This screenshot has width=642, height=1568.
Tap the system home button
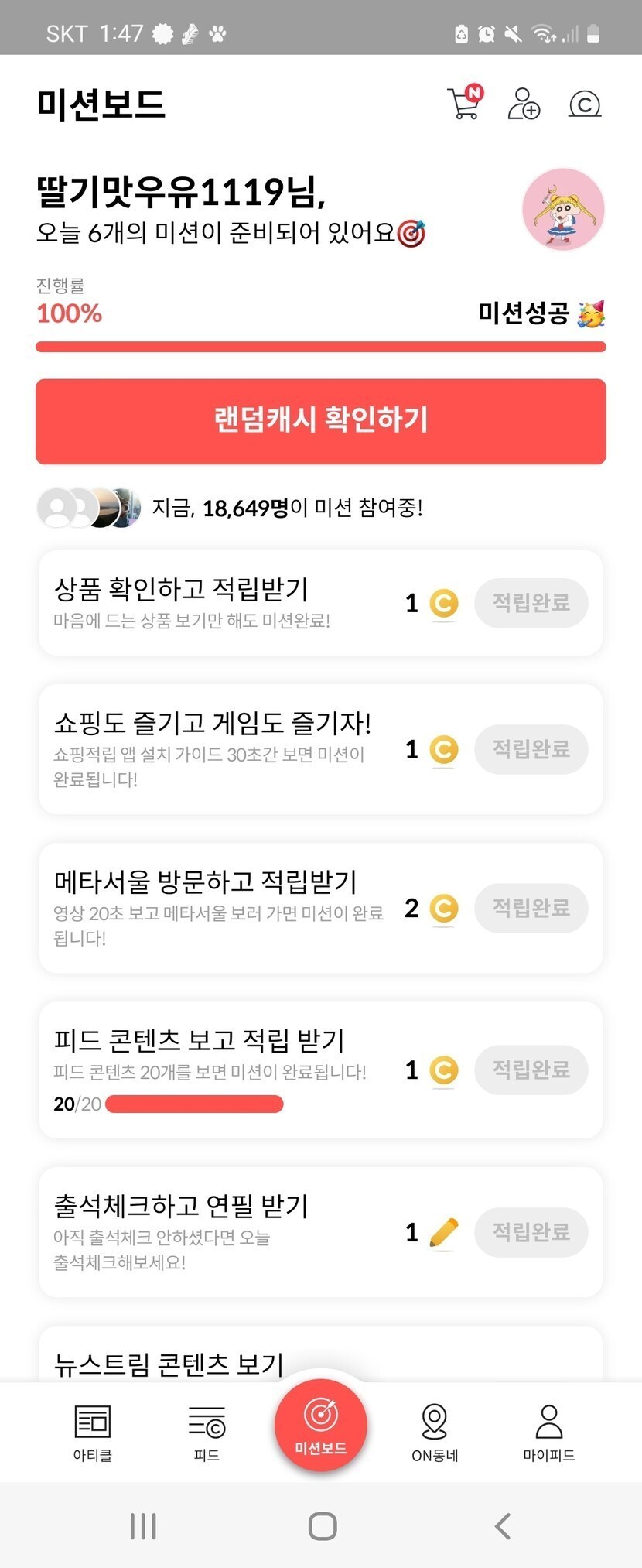pos(322,1526)
